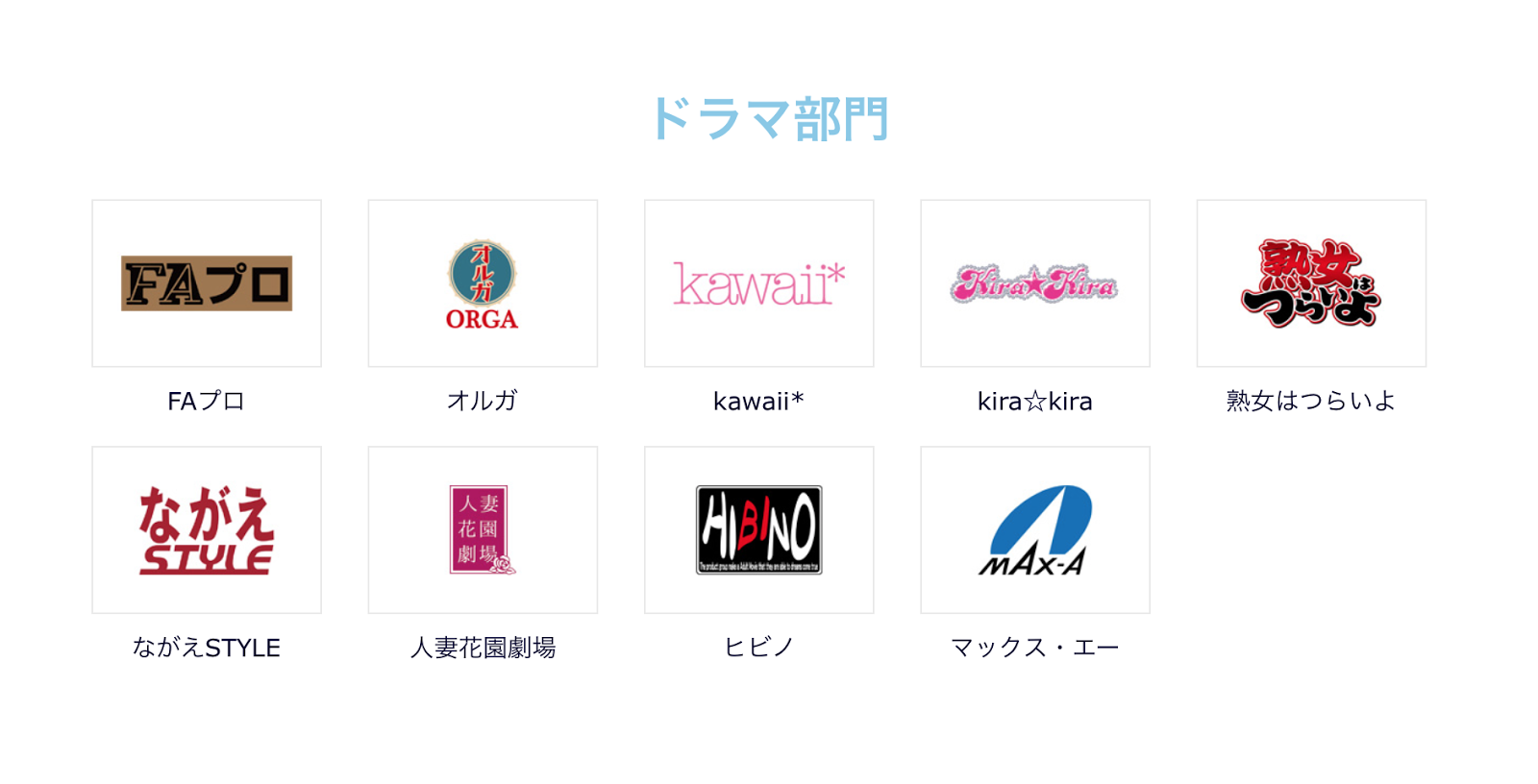Tap the ヒビノ HIBINO tile
Screen dimensions: 1538x784
pos(758,529)
